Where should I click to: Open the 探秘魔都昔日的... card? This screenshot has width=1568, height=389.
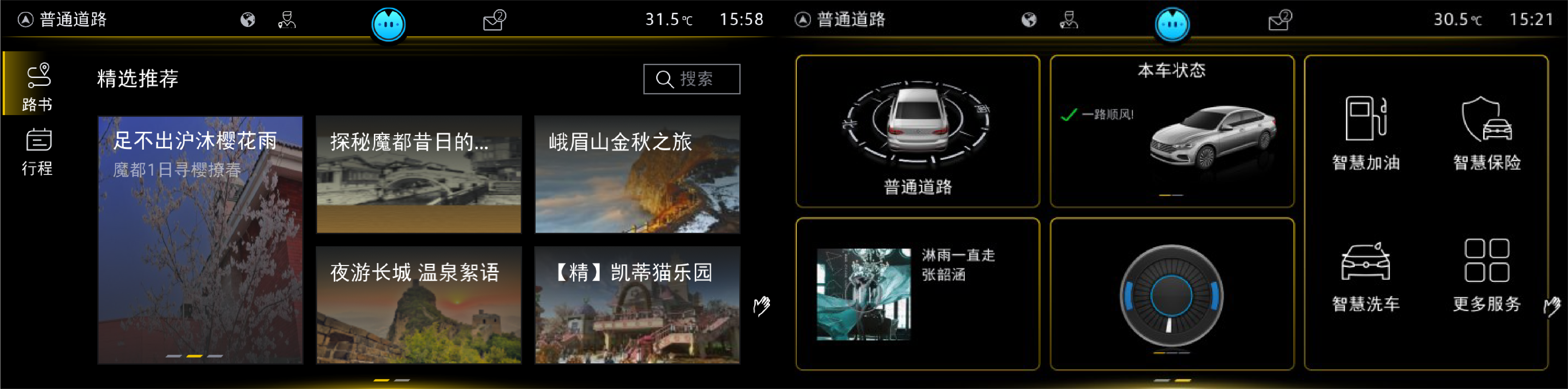pos(419,175)
